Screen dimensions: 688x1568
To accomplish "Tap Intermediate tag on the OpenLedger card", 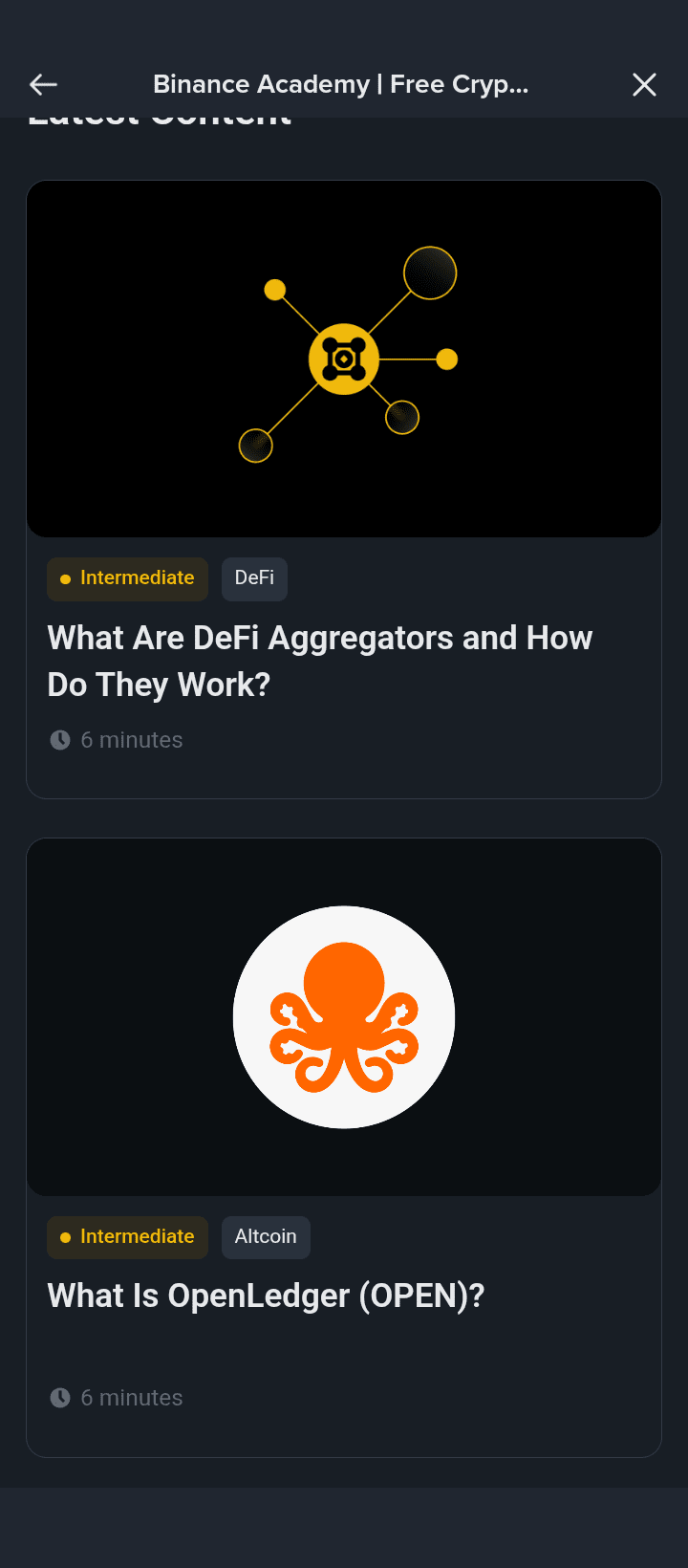I will 127,1237.
